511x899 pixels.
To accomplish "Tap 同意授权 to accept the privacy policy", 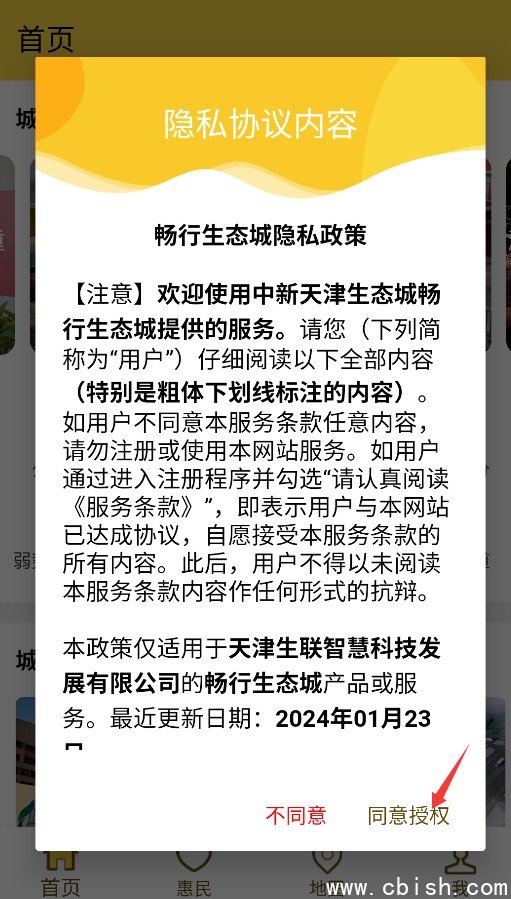I will click(408, 815).
